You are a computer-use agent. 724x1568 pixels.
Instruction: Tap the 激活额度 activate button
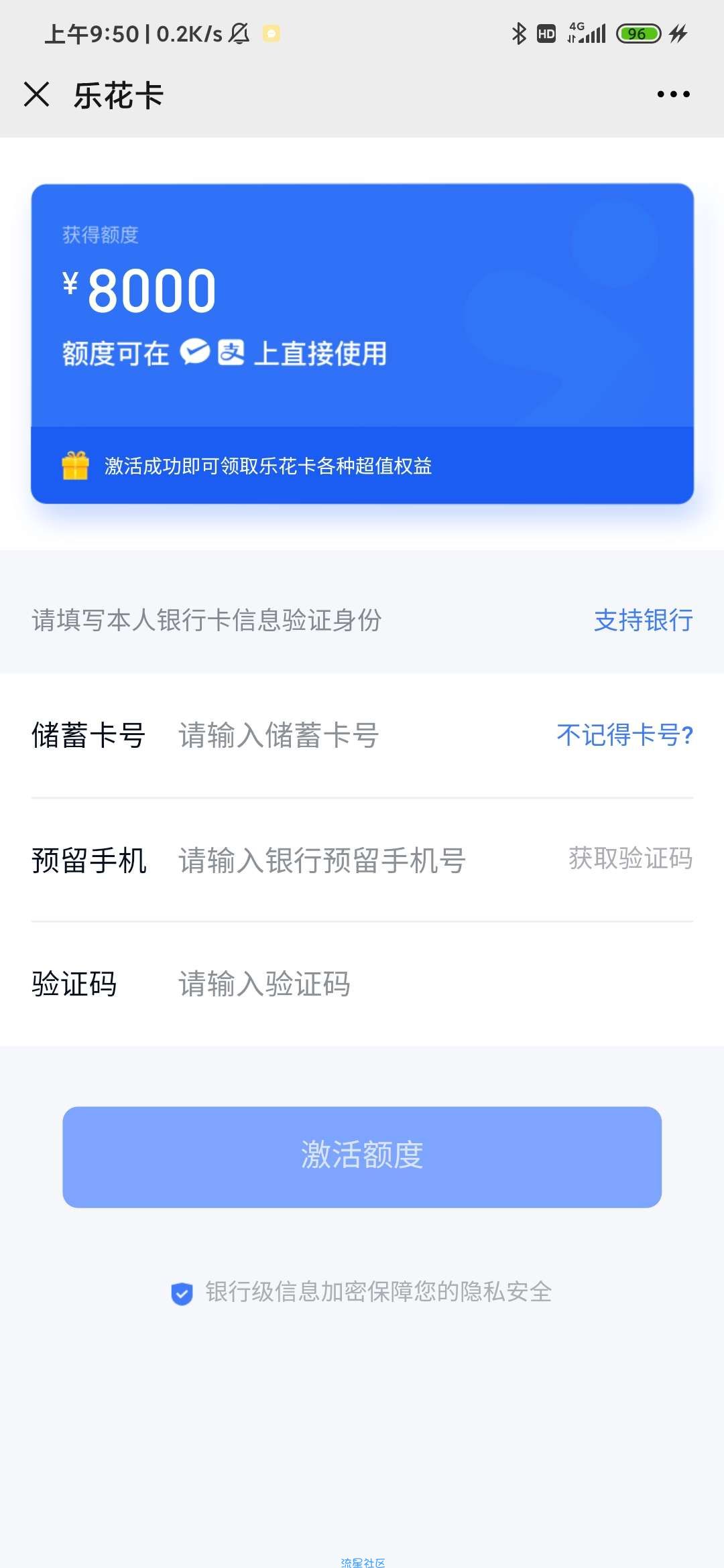pos(362,1157)
